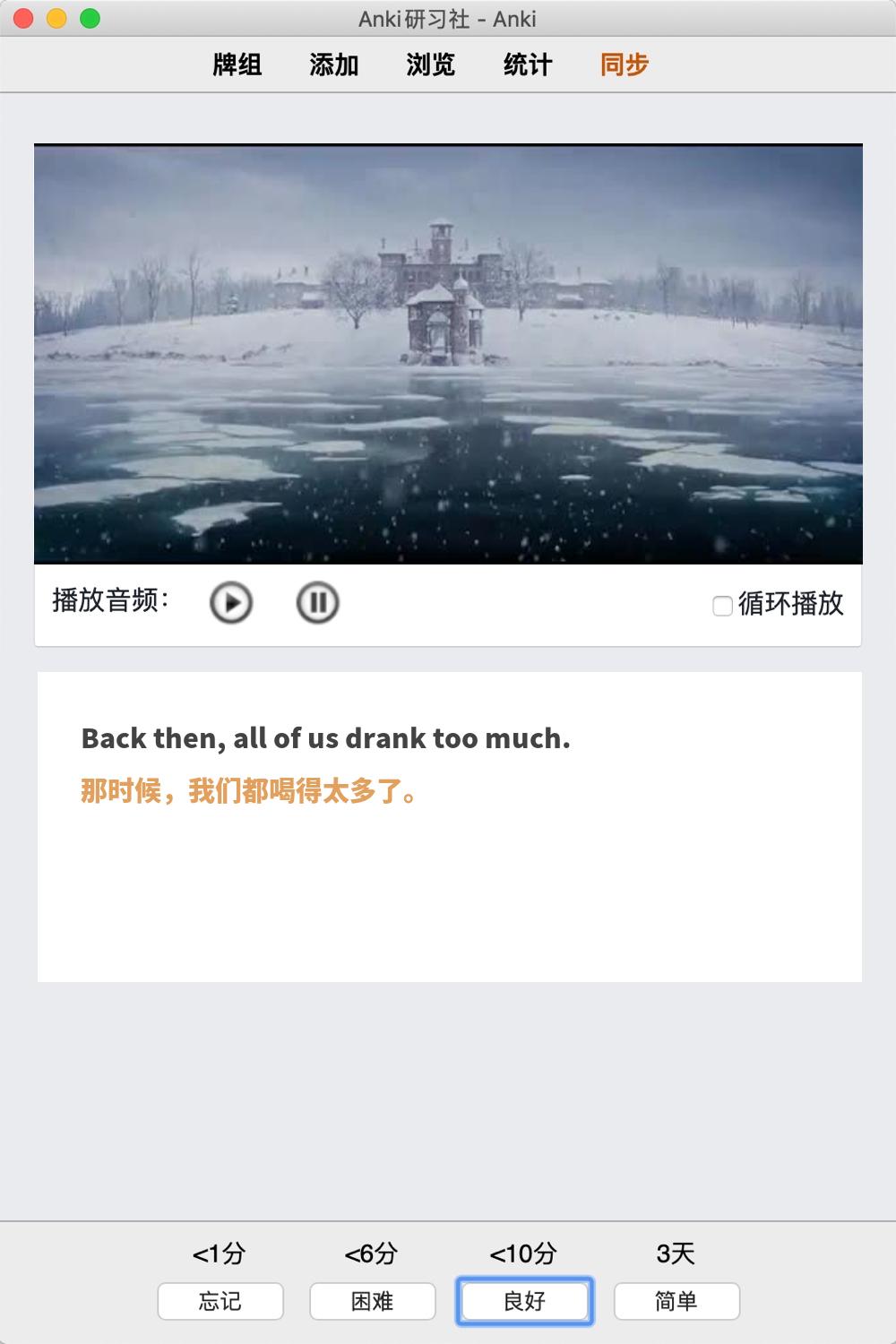Open the 统计 statistics page

tap(528, 65)
